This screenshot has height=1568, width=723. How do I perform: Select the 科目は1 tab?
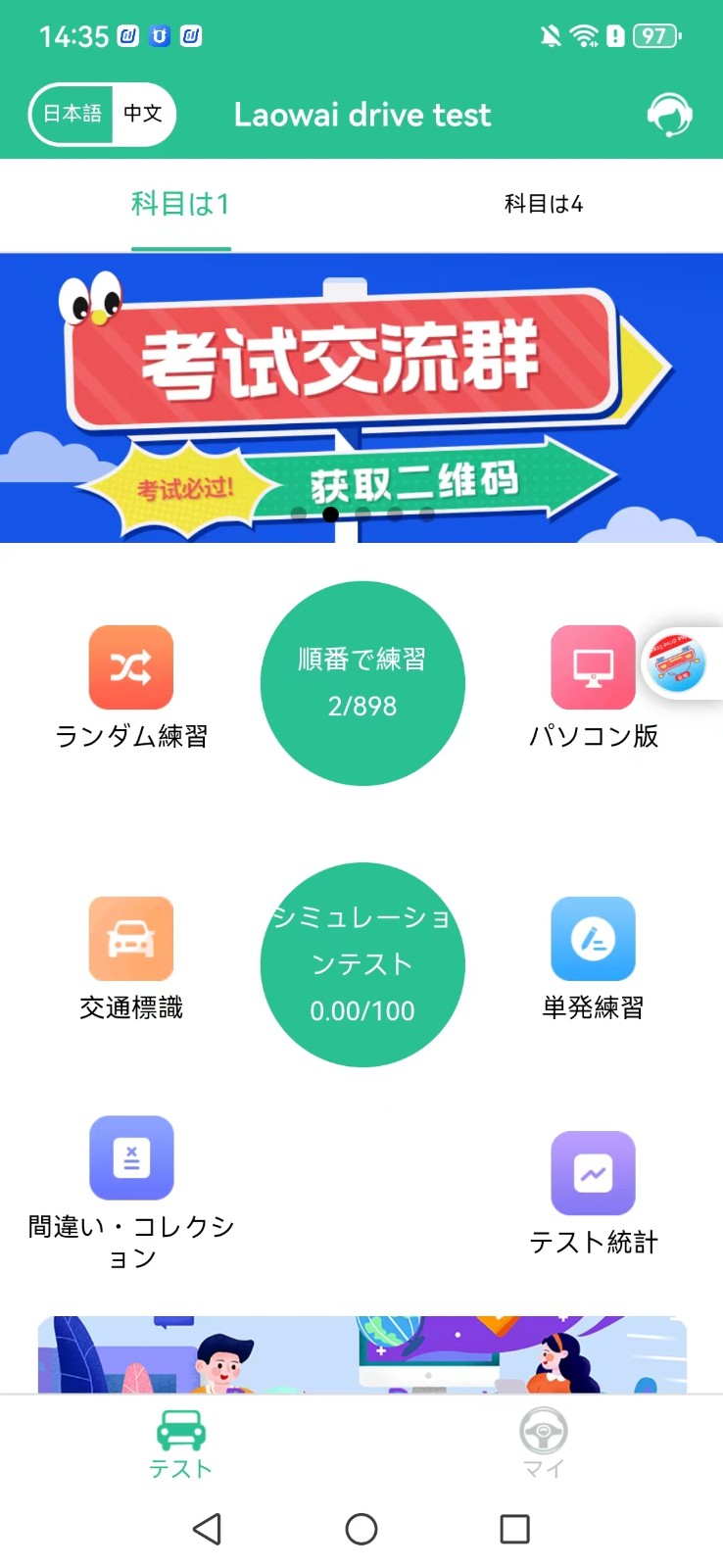[x=180, y=205]
